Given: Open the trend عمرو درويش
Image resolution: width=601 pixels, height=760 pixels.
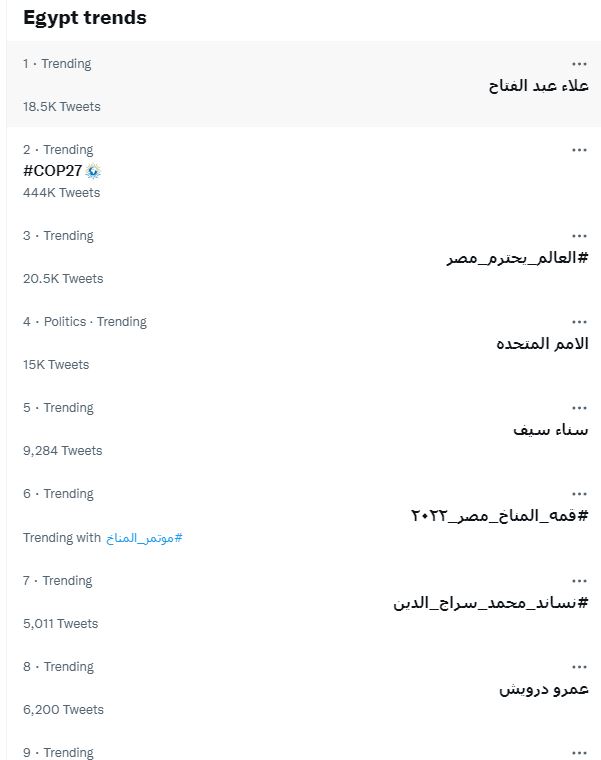Looking at the screenshot, I should 543,688.
